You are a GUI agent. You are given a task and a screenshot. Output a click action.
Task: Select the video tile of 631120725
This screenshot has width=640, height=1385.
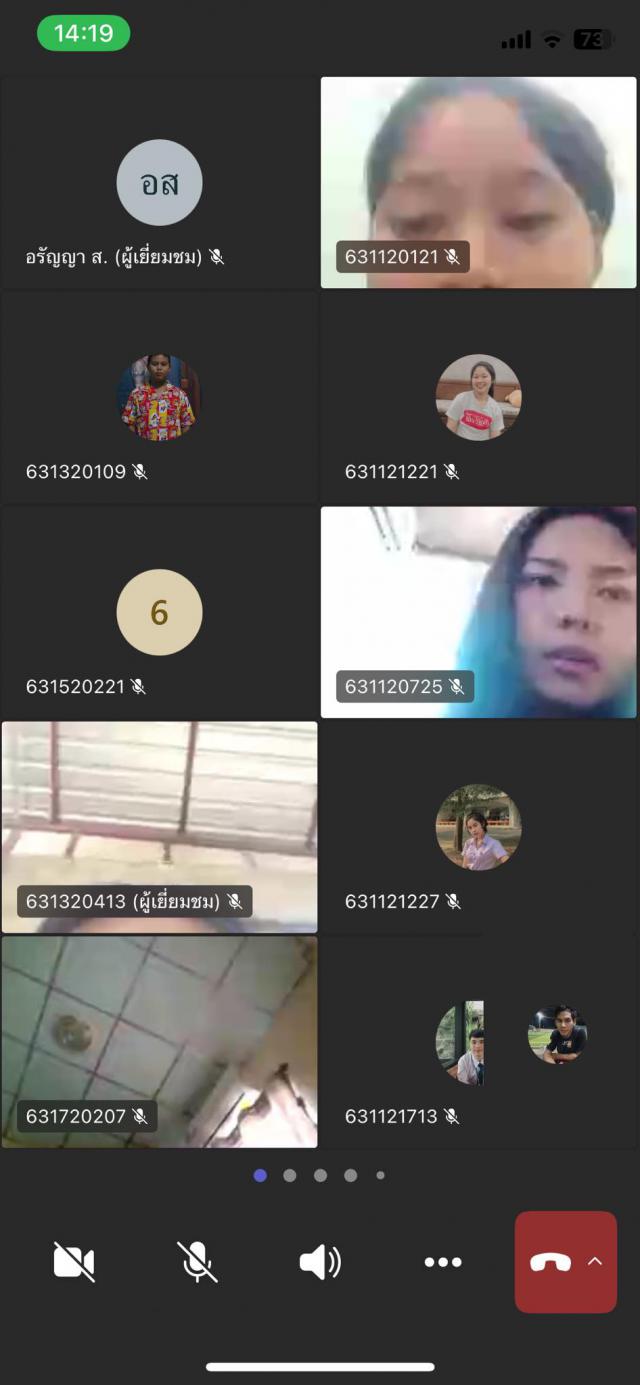(x=478, y=612)
